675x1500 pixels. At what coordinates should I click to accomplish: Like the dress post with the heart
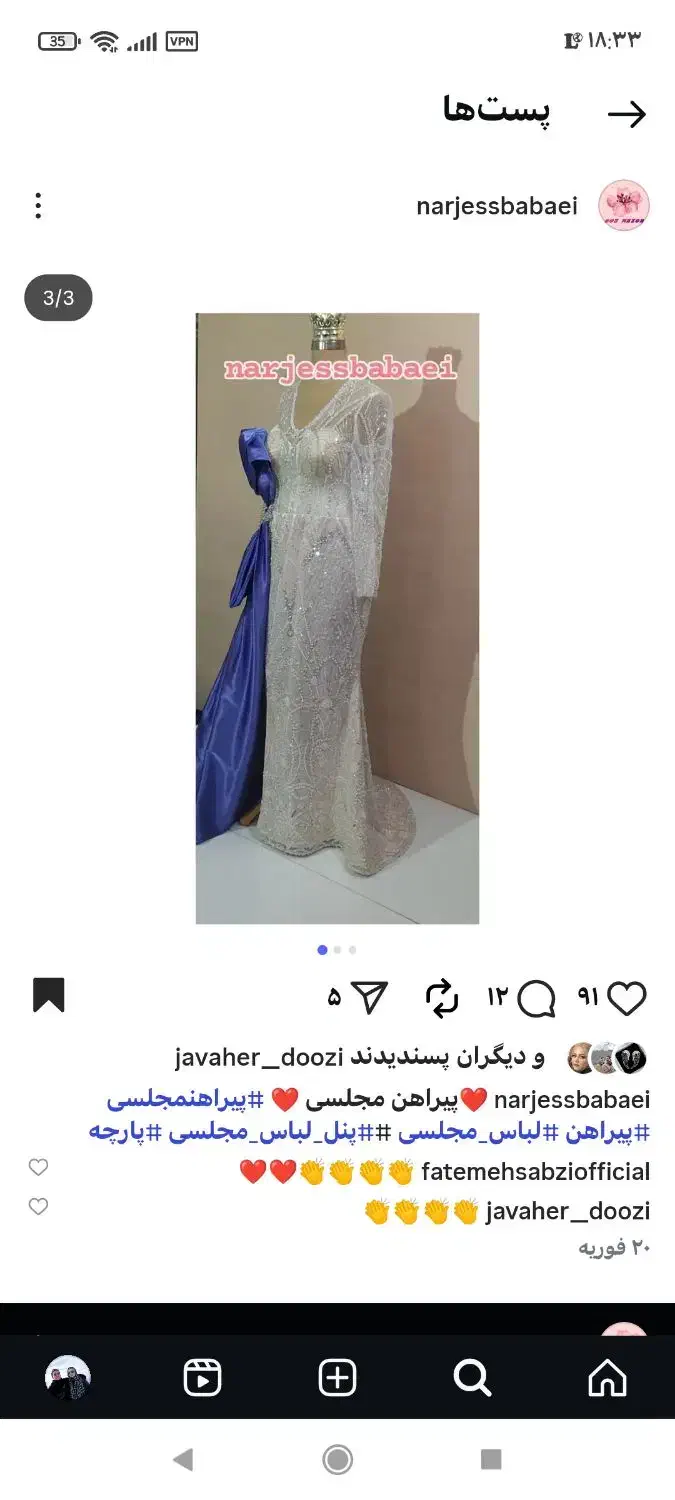coord(627,998)
